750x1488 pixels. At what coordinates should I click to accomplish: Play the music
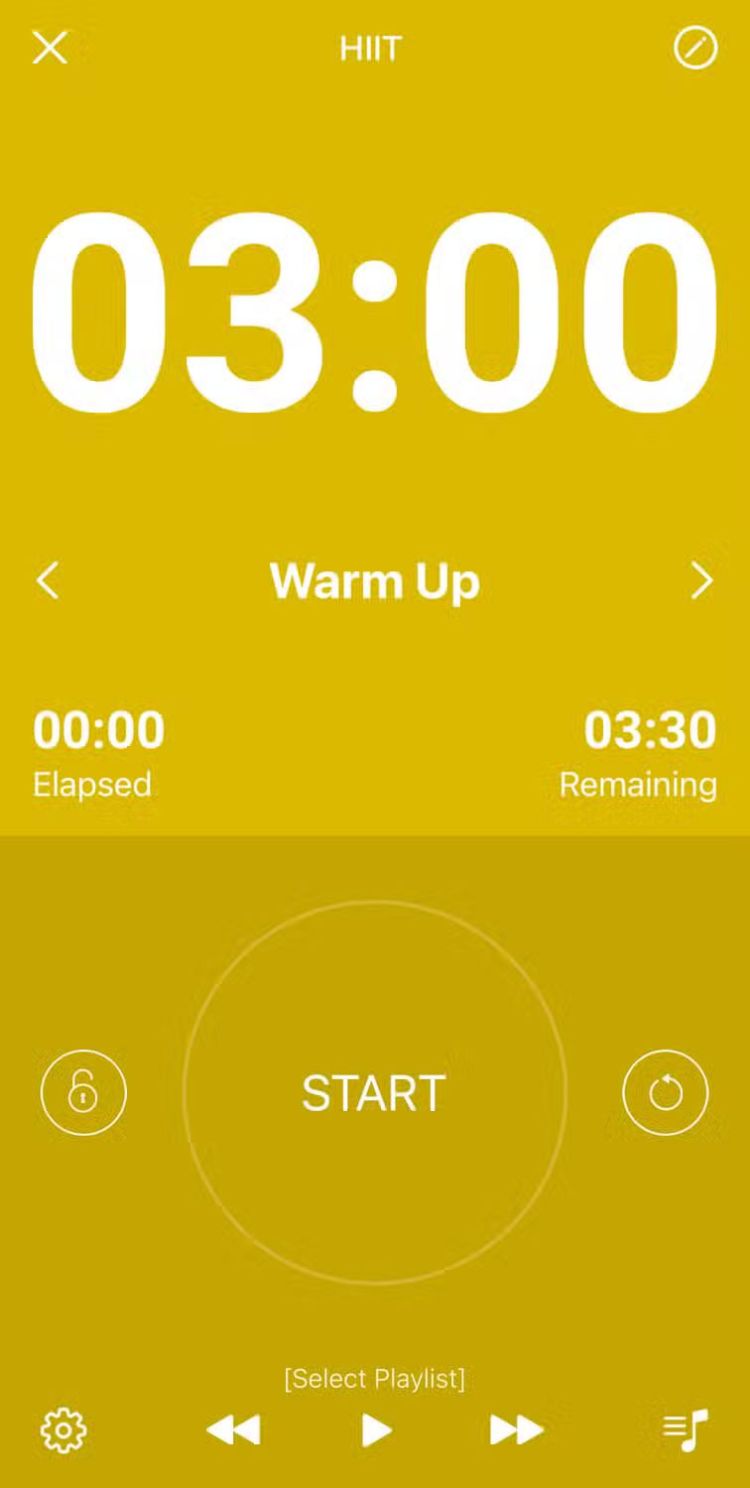(x=376, y=1430)
